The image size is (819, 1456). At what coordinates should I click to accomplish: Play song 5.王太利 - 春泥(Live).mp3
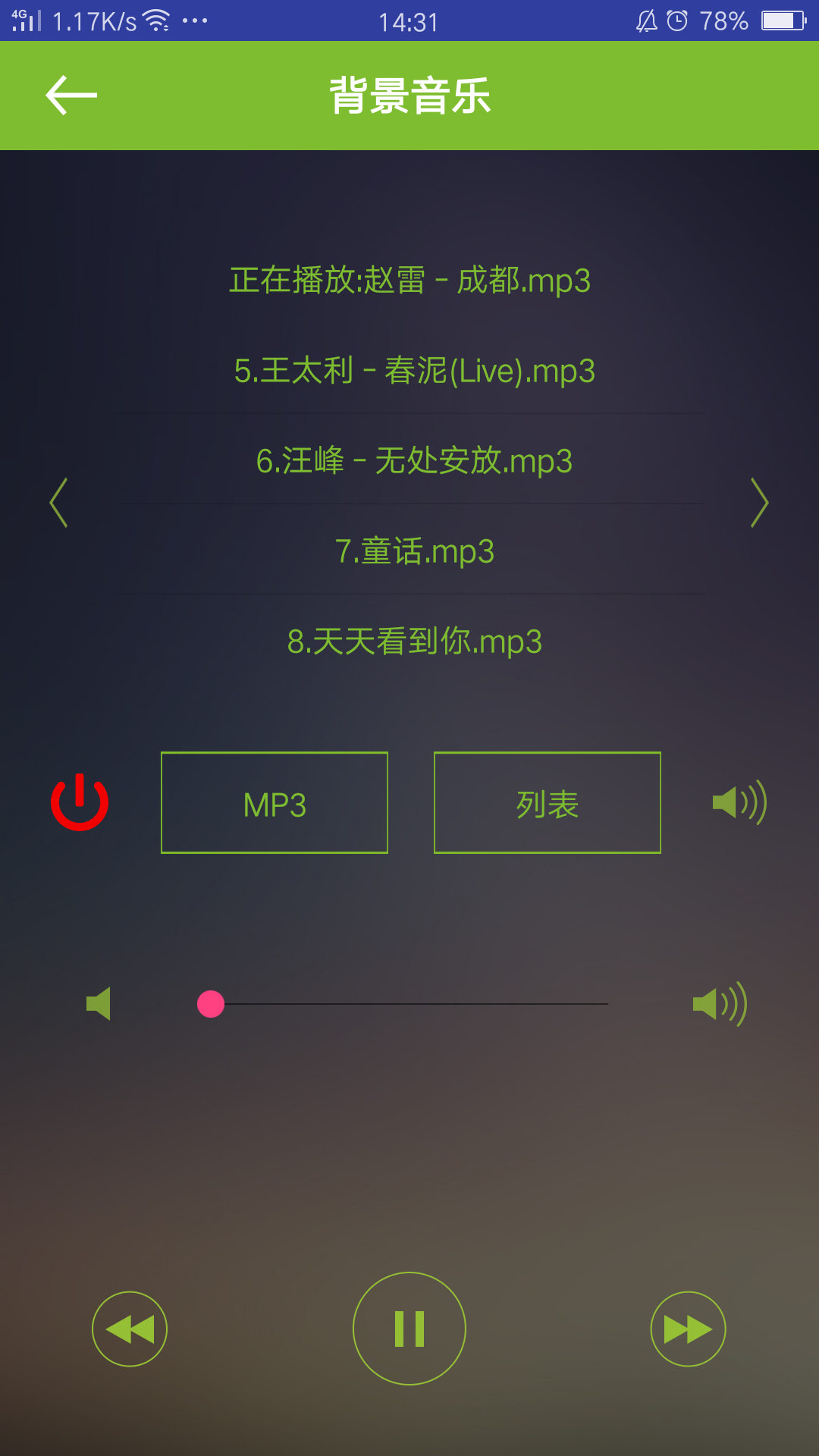coord(414,371)
